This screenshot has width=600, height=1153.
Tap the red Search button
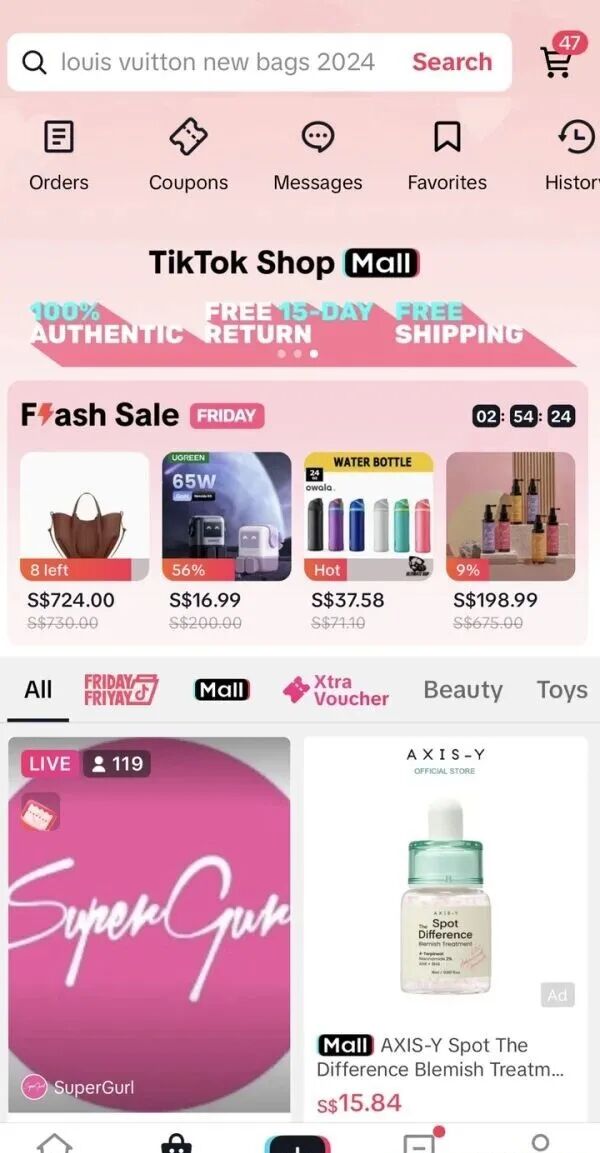pos(451,63)
